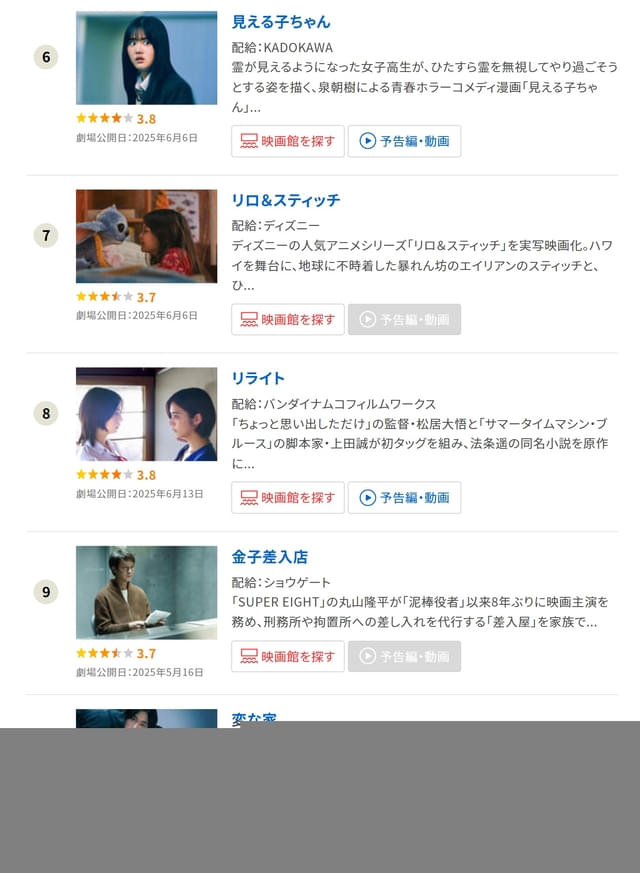The image size is (640, 873).
Task: Tap the 金子差入店 poster thumbnail
Action: [x=146, y=592]
